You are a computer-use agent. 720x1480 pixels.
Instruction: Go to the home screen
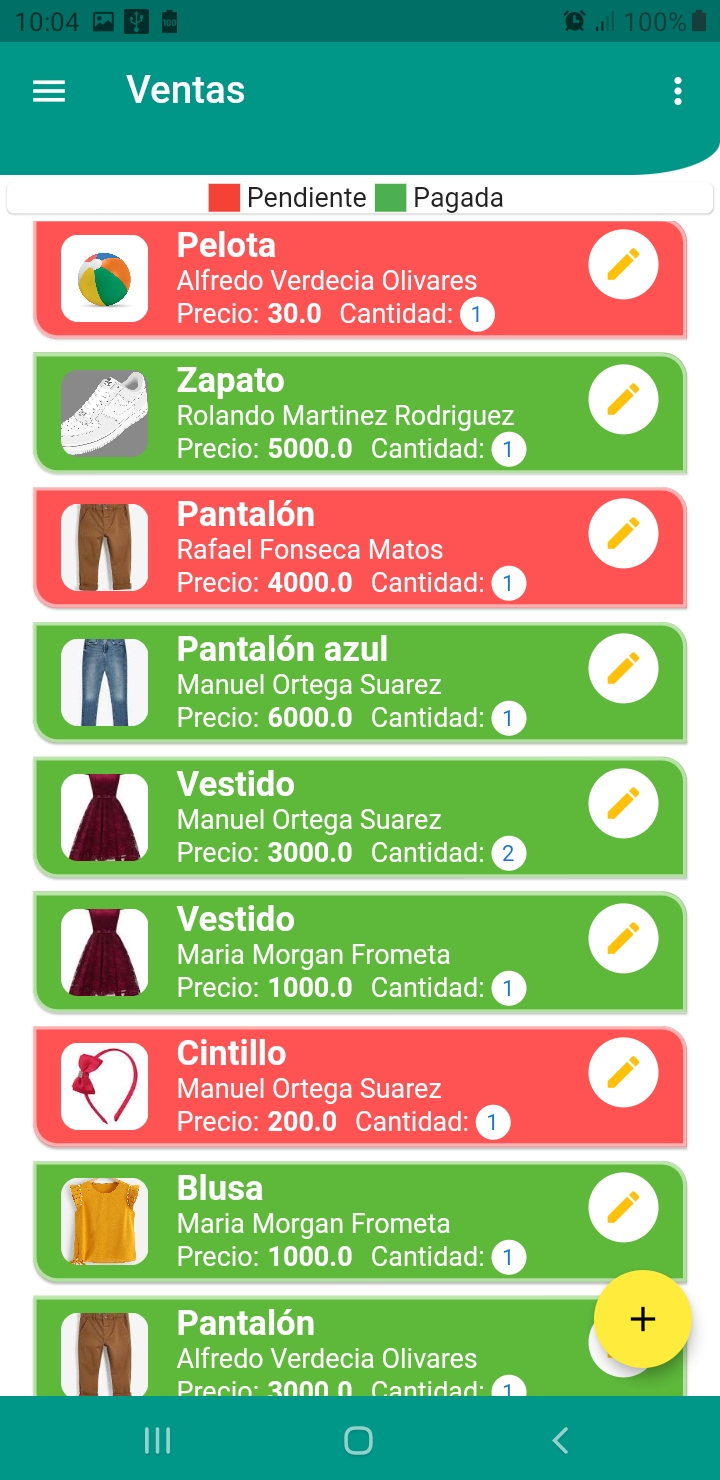(x=358, y=1440)
